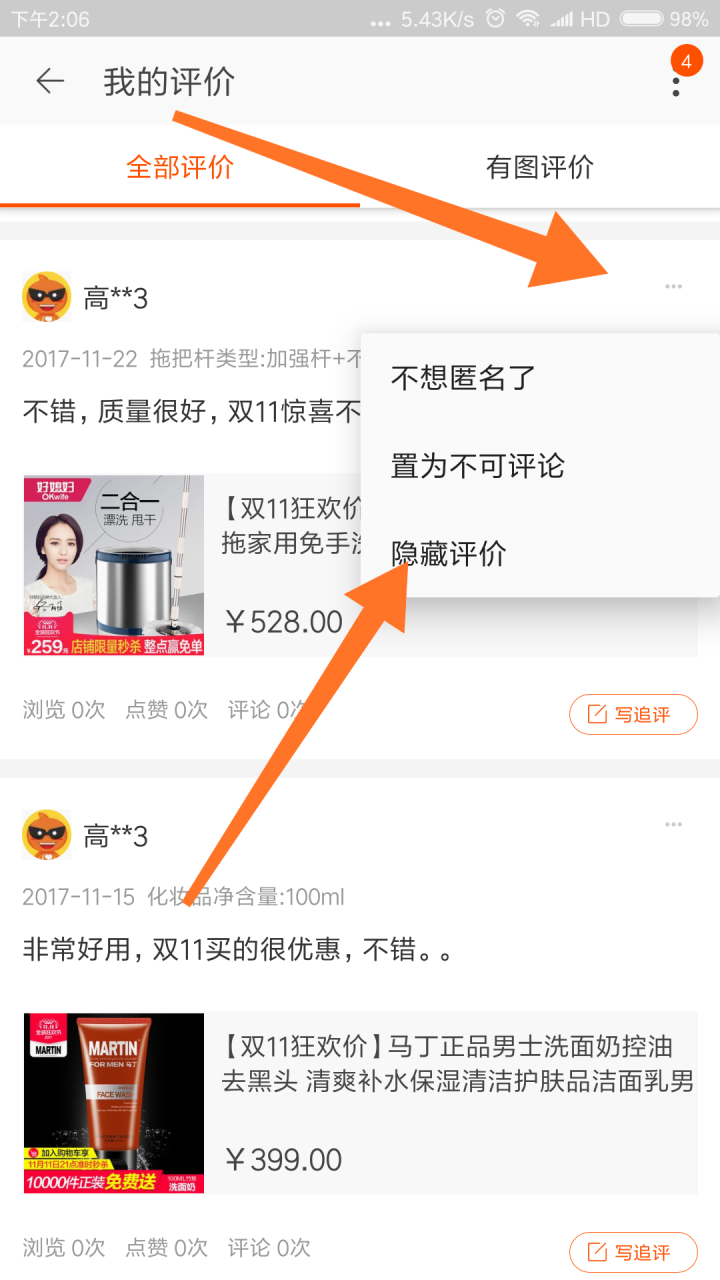
Task: Choose 置为不可评论 option
Action: (478, 466)
